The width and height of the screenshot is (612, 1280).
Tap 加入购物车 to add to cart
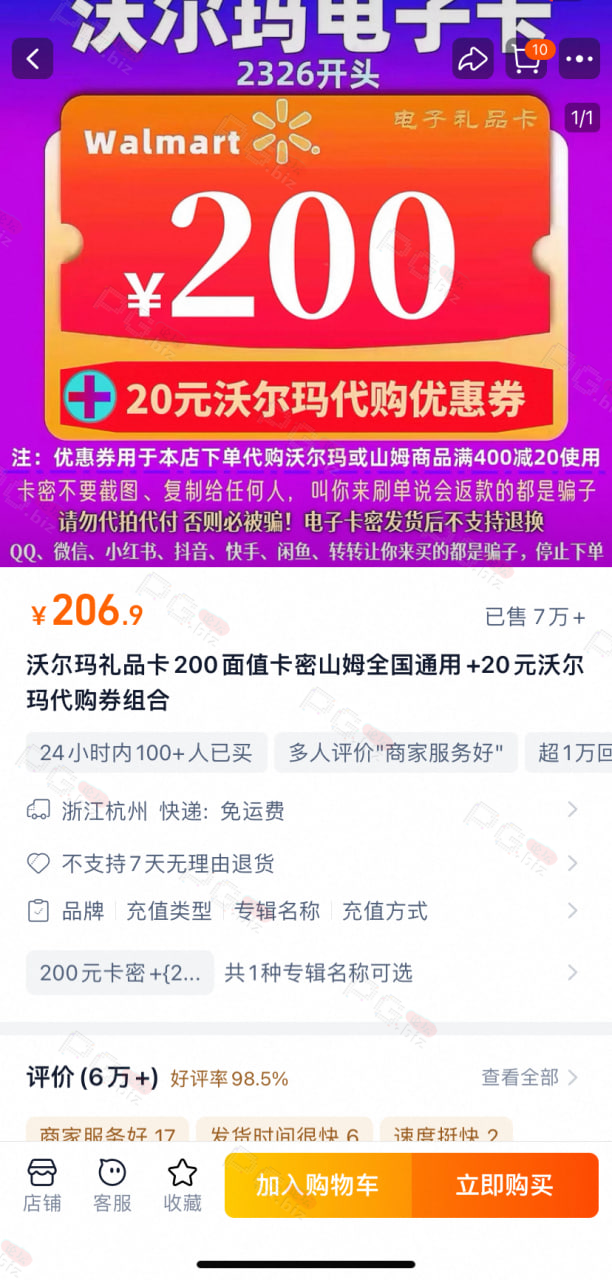point(318,1186)
